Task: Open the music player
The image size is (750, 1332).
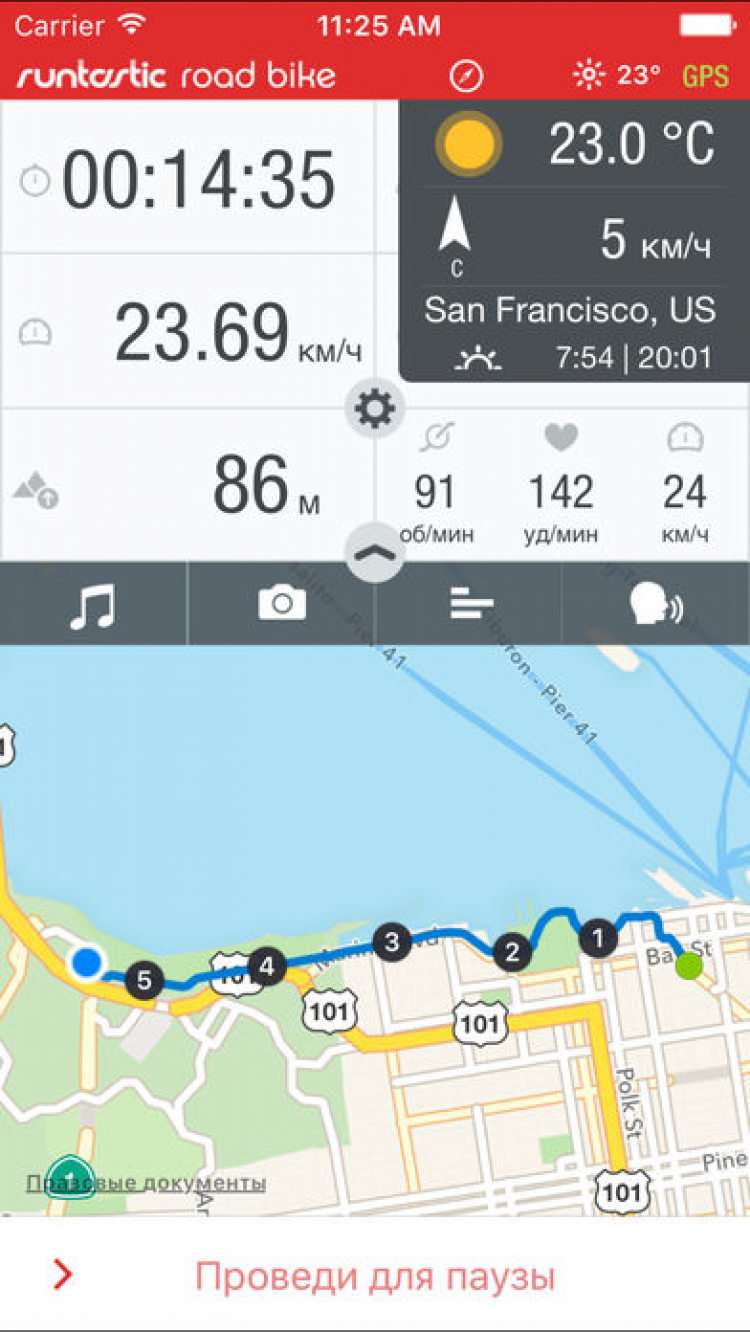Action: coord(93,605)
